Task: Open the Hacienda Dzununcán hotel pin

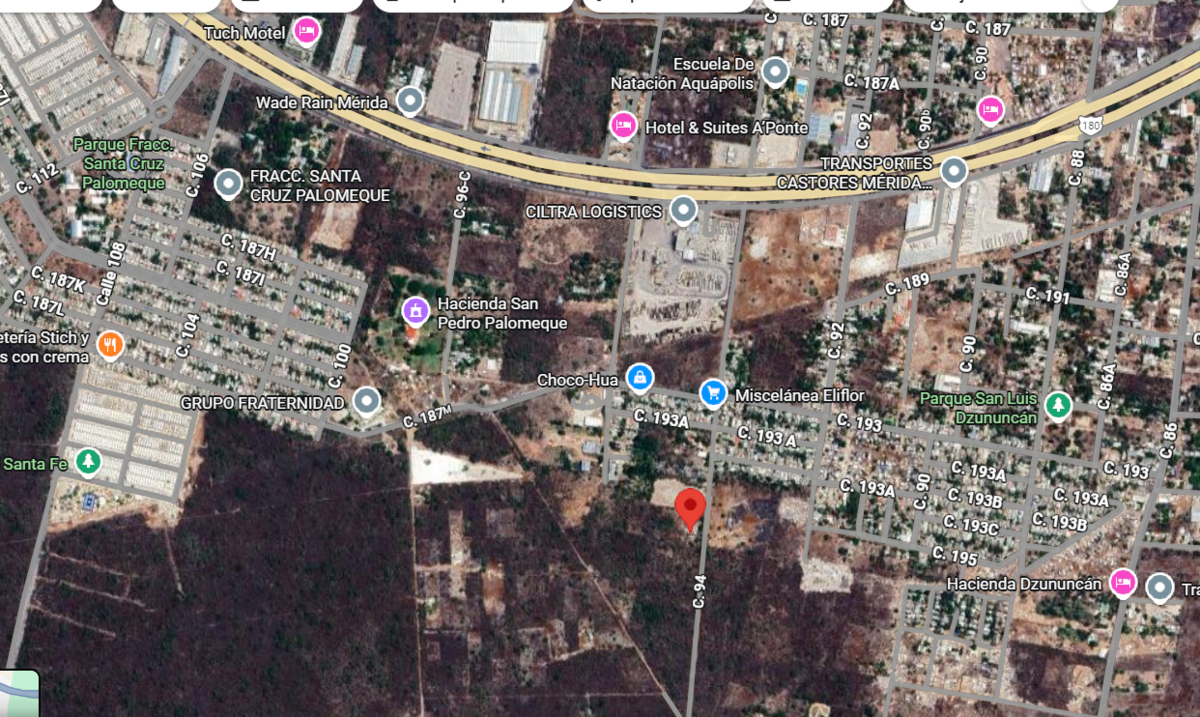Action: [1123, 582]
